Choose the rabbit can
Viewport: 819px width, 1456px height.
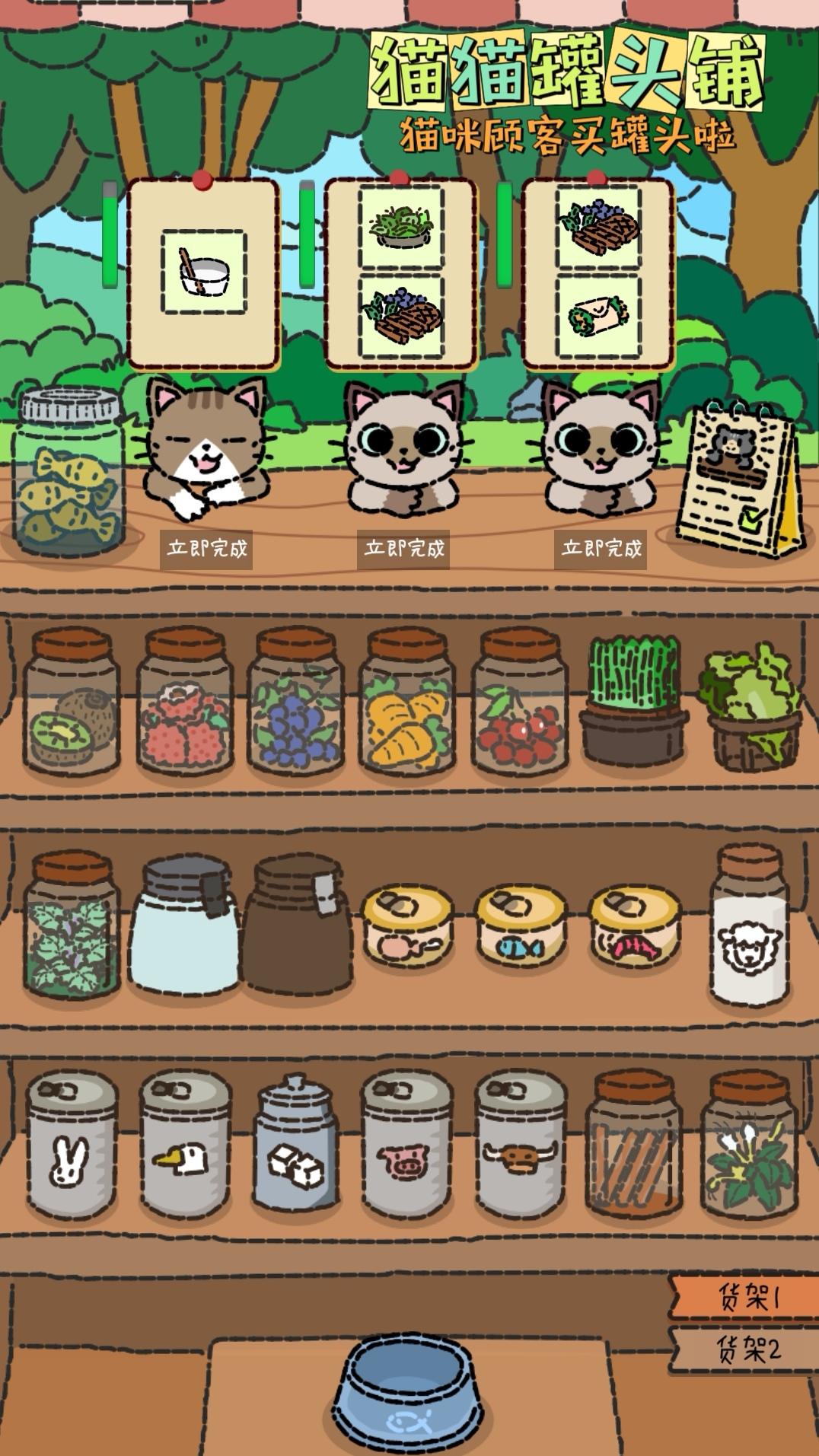pos(72,1145)
